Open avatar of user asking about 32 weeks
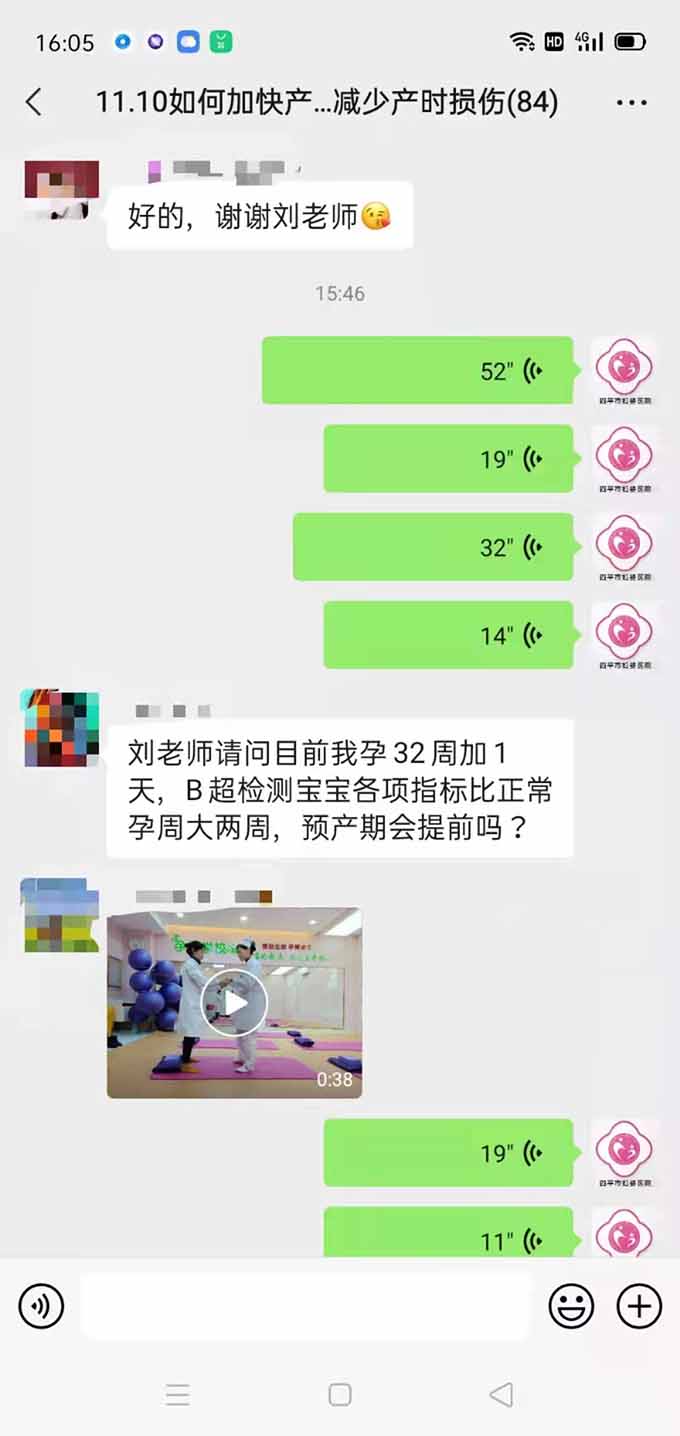The height and width of the screenshot is (1436, 680). [61, 728]
